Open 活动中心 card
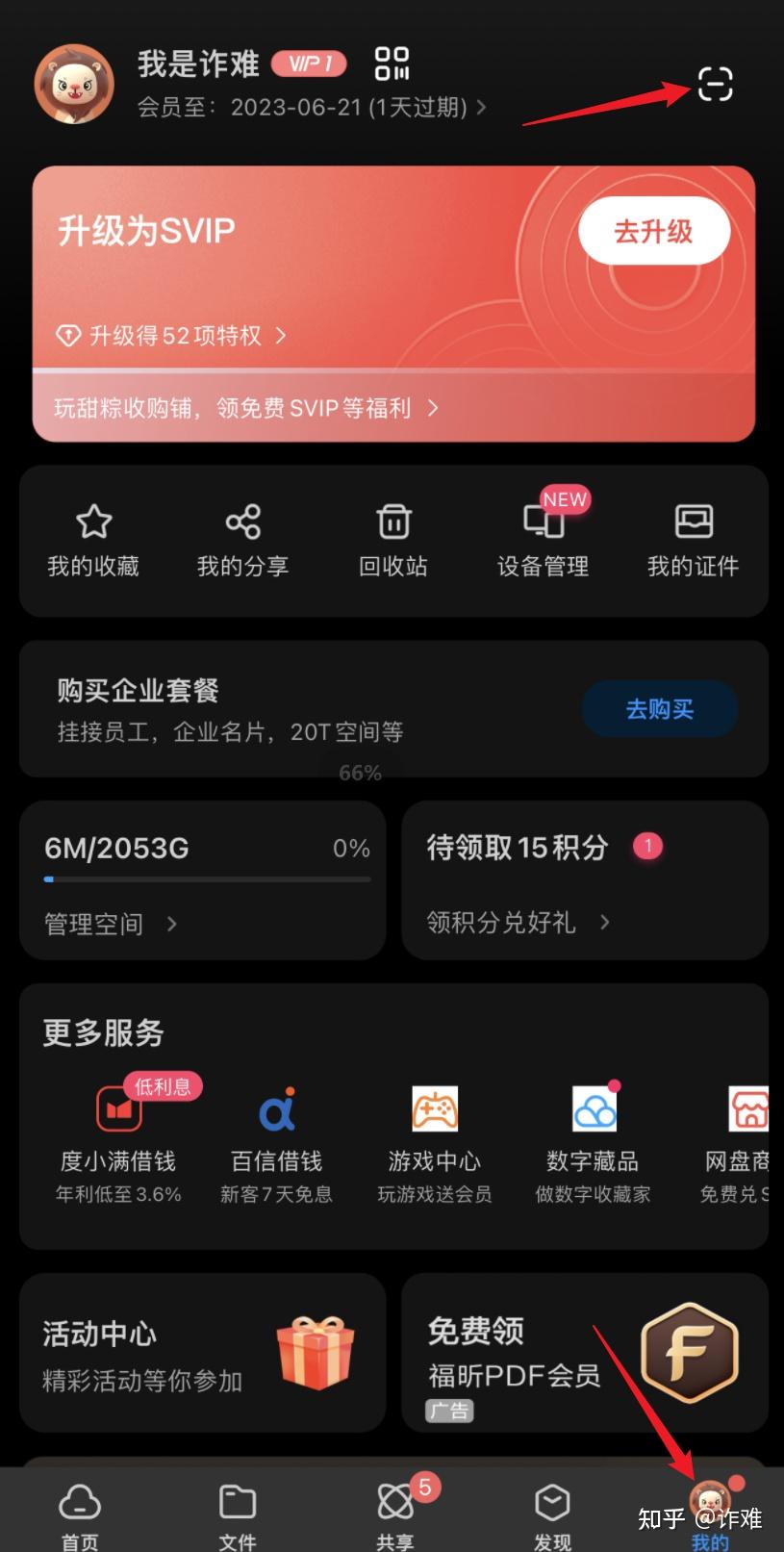The height and width of the screenshot is (1552, 784). pos(202,1353)
